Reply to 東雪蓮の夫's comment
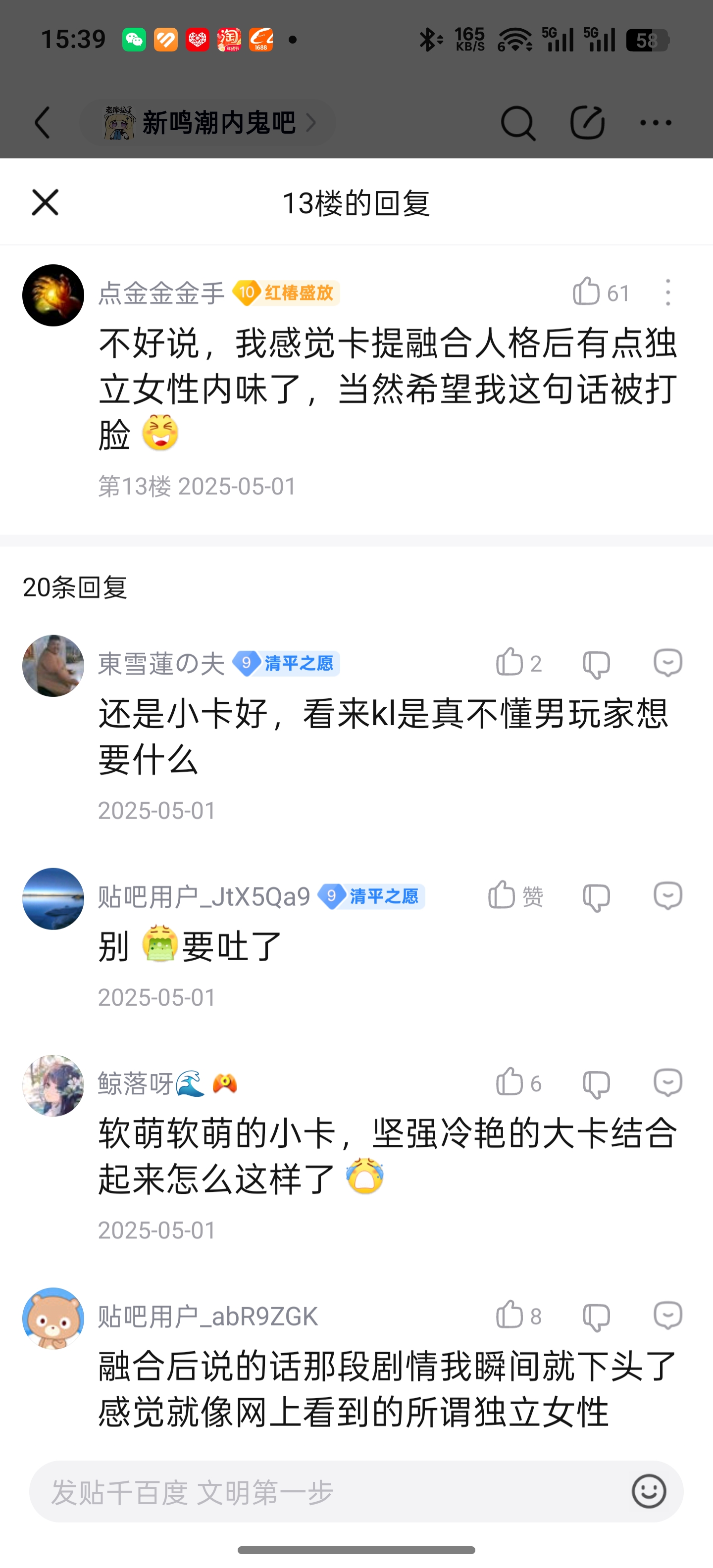The image size is (713, 1568). pyautogui.click(x=668, y=663)
